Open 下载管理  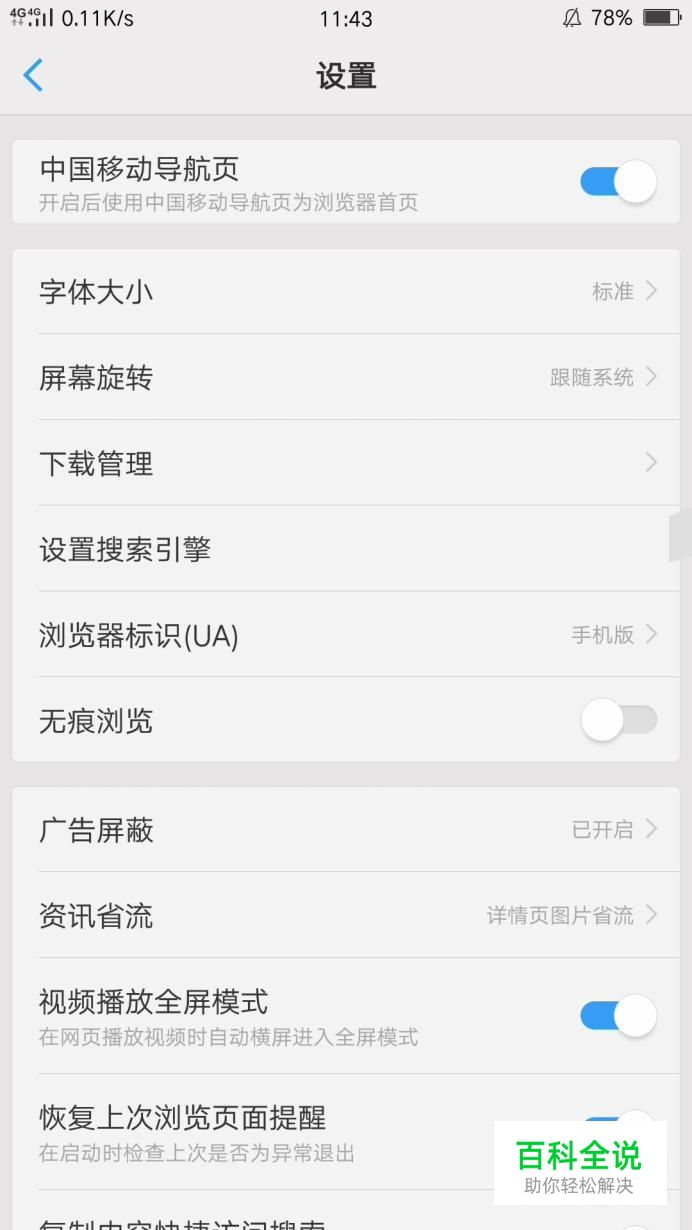[346, 463]
